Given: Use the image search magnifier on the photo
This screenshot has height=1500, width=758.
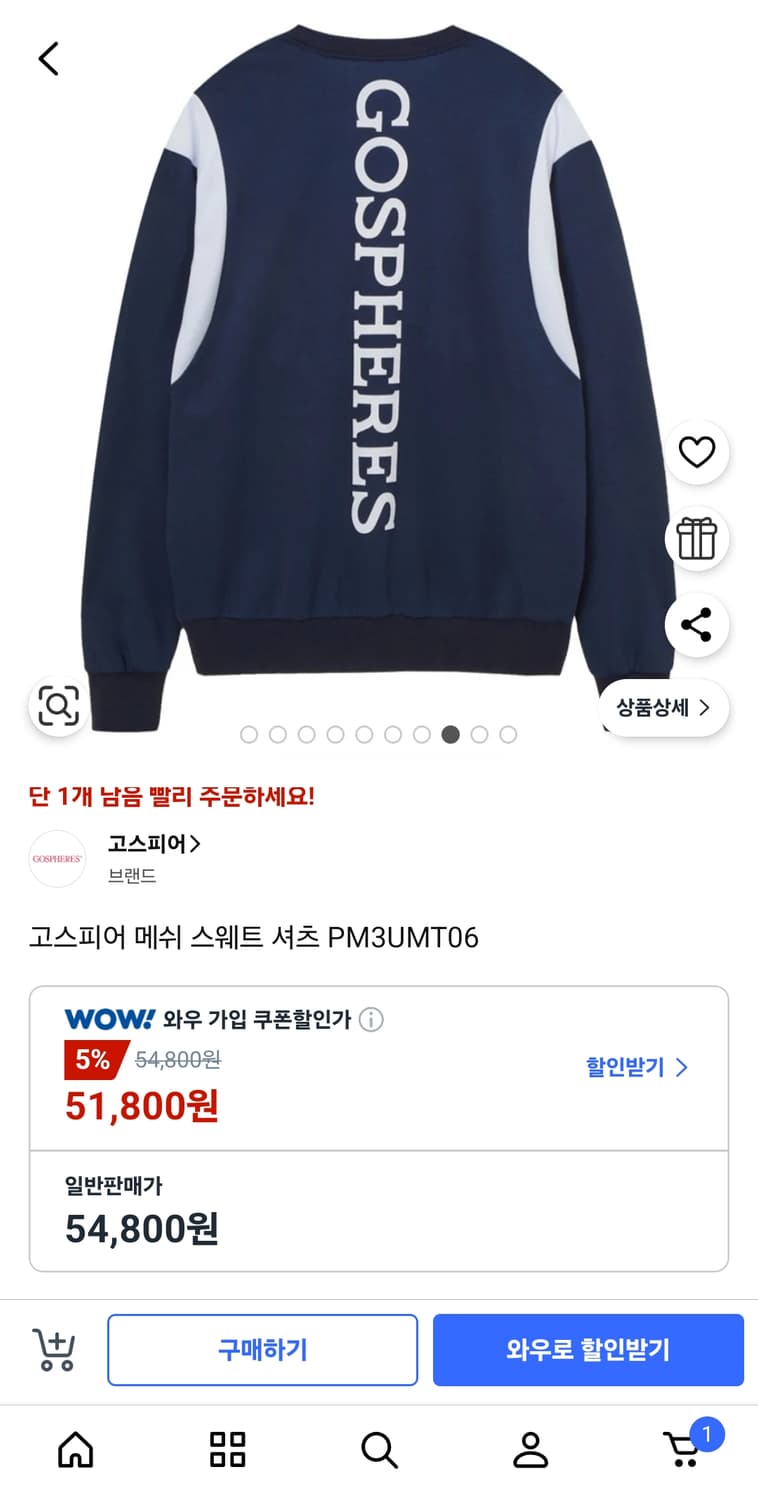Looking at the screenshot, I should (x=57, y=706).
